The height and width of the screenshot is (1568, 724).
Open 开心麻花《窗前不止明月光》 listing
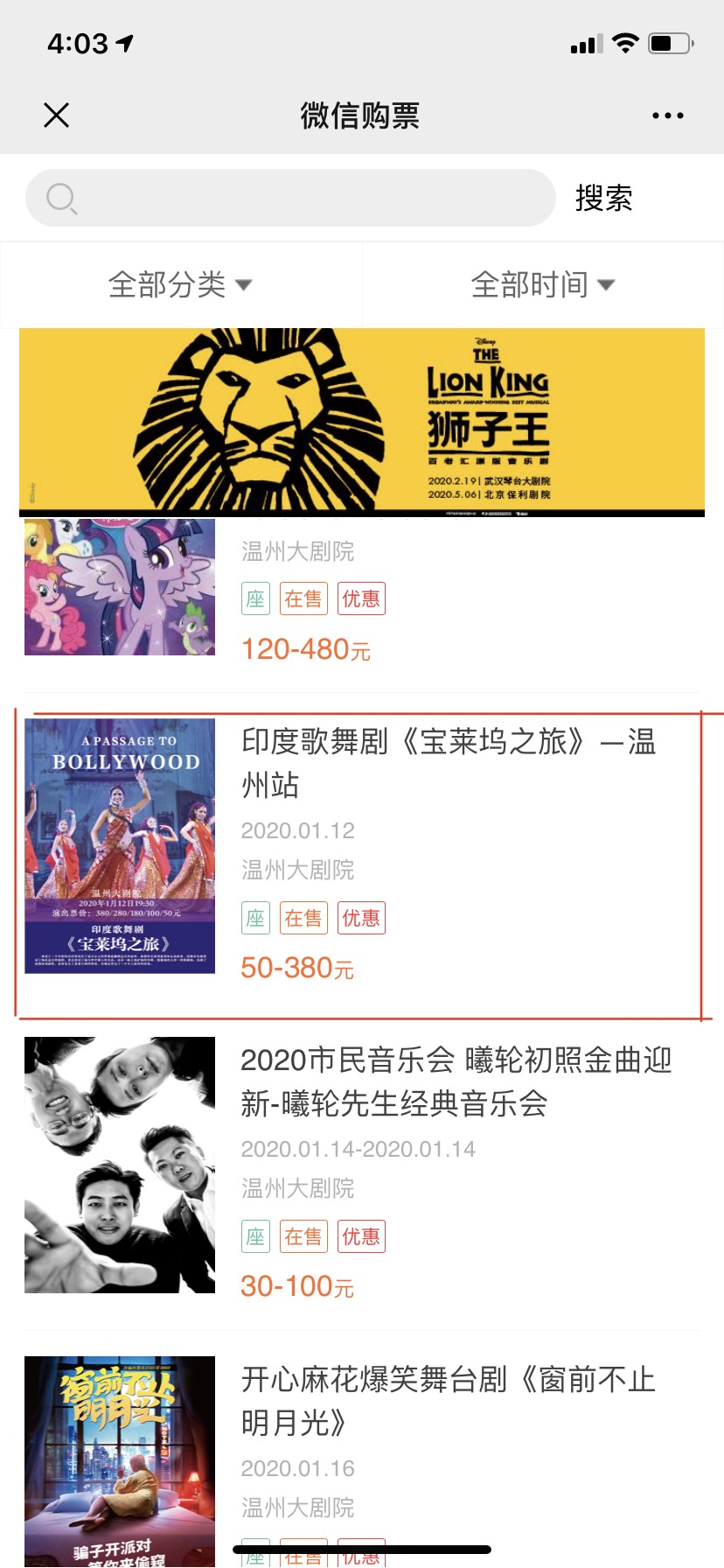click(362, 1444)
